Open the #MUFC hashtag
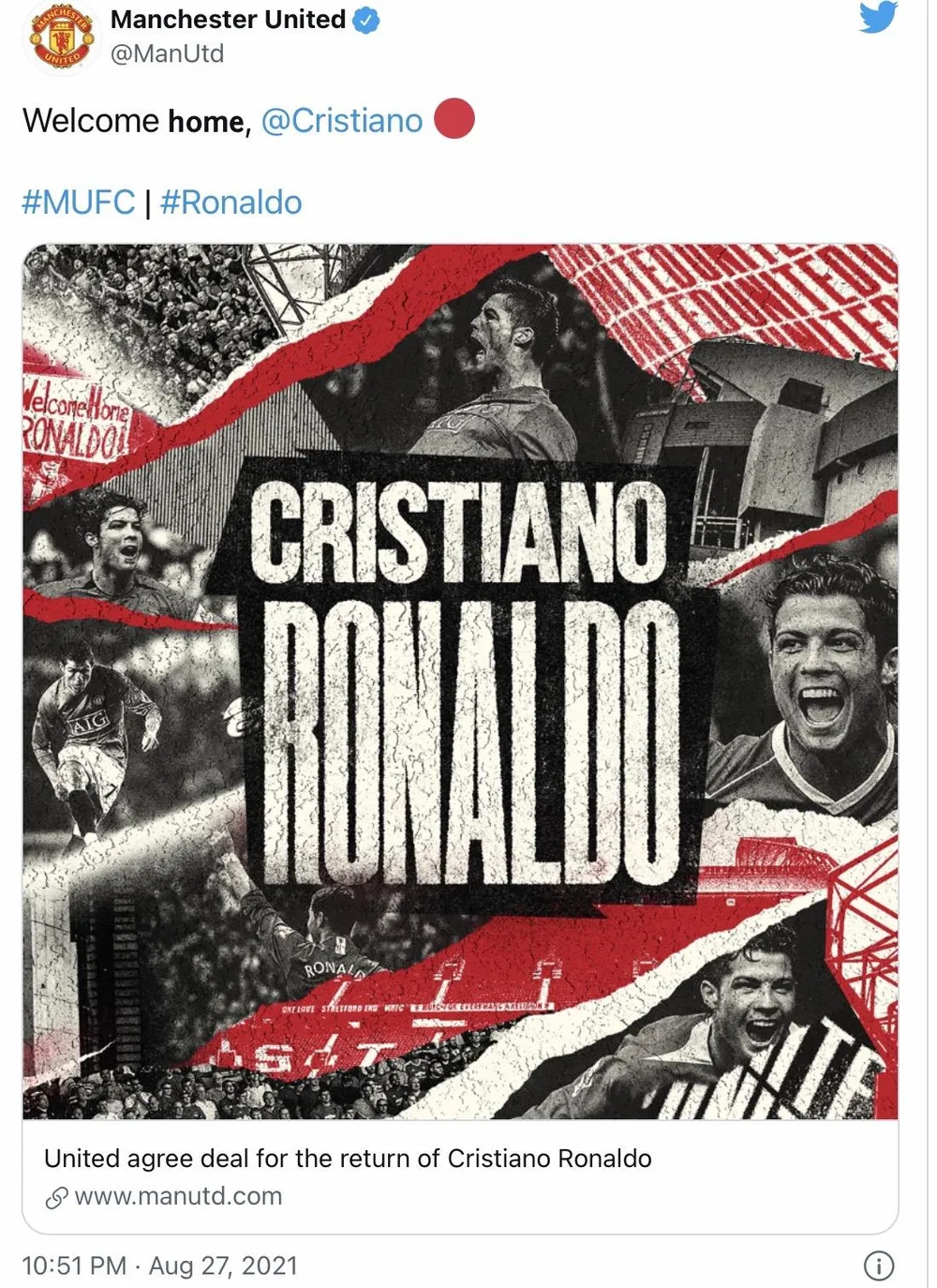 click(x=79, y=202)
